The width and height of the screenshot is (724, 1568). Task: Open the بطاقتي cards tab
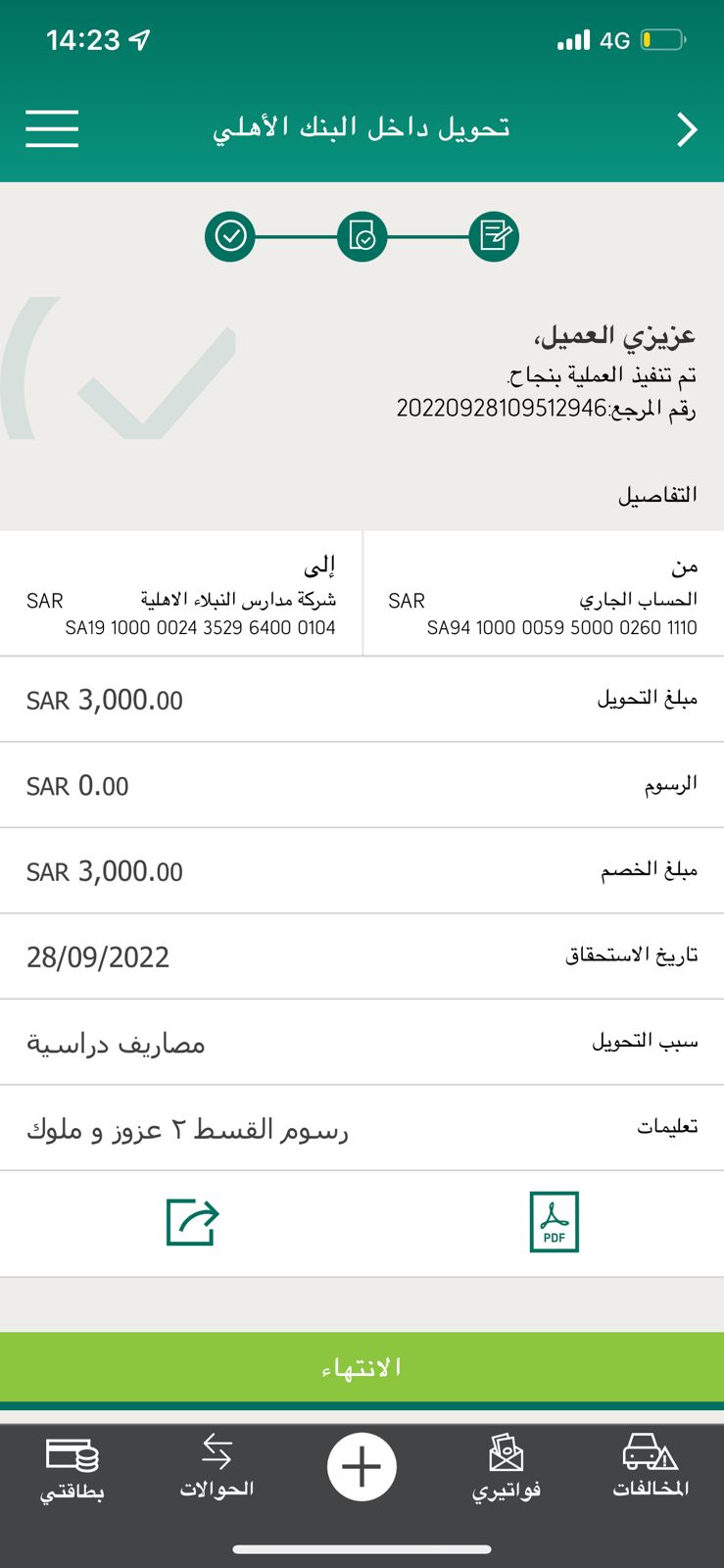72,1469
